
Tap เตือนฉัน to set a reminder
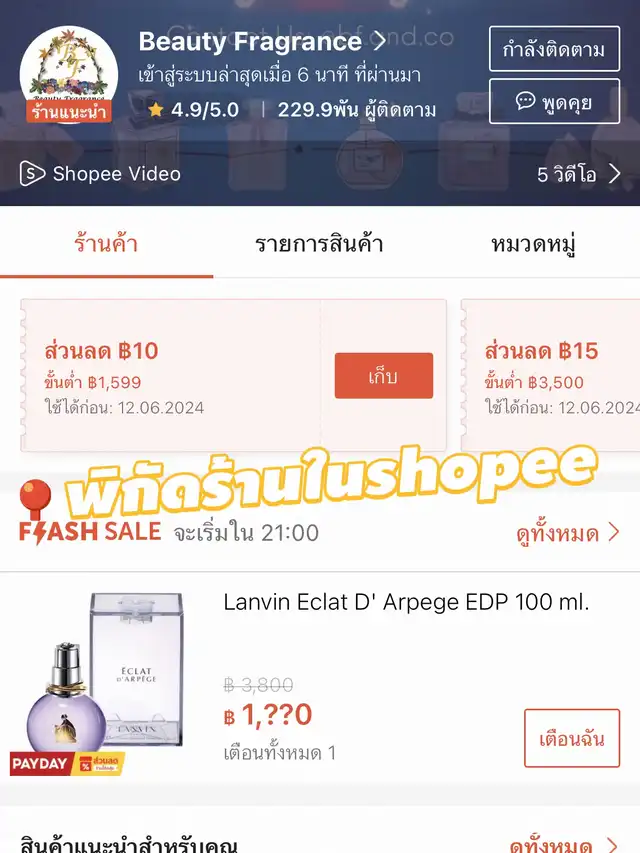click(x=571, y=738)
